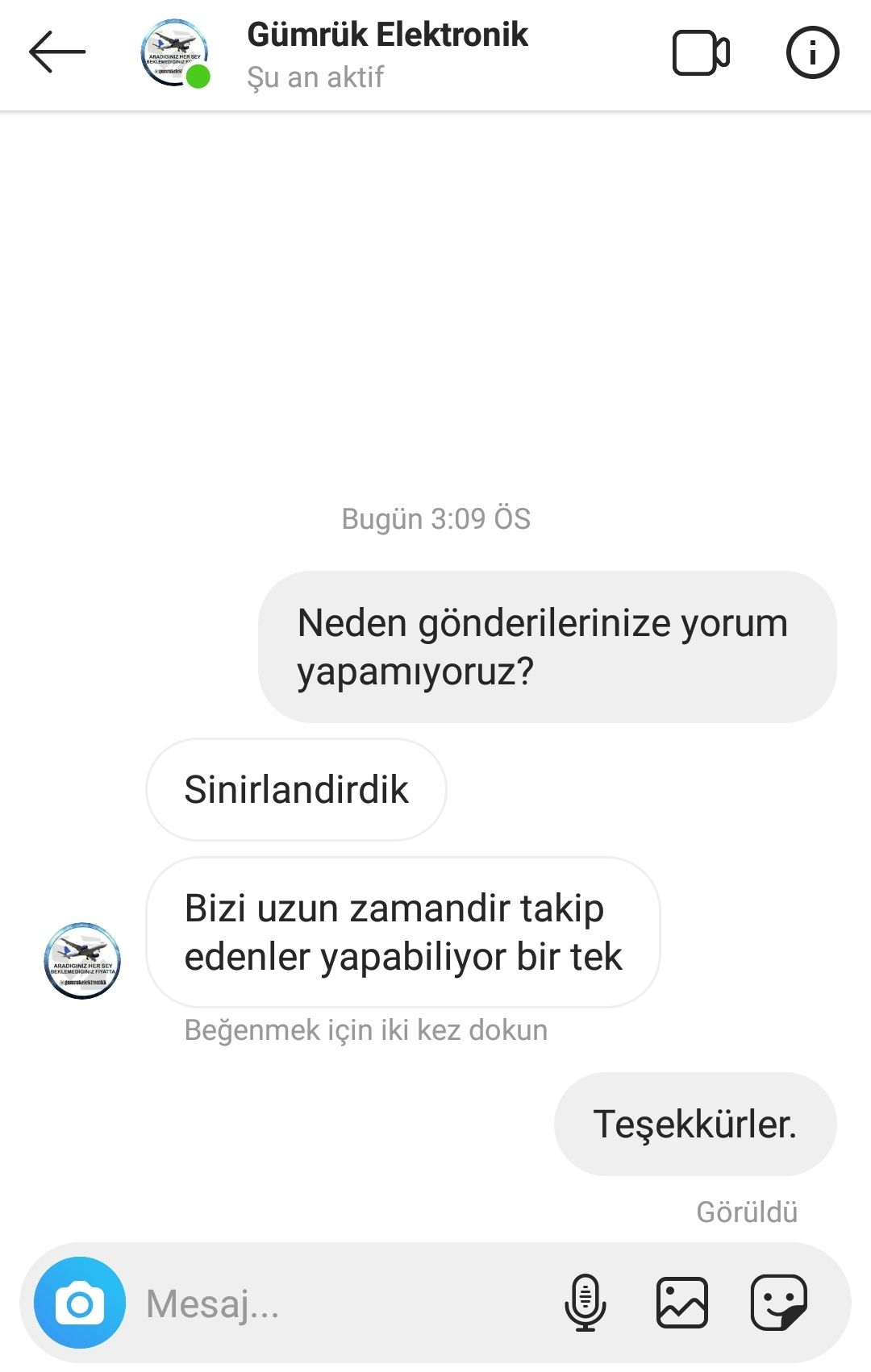Open the sticker picker
Image resolution: width=871 pixels, height=1372 pixels.
(x=778, y=1303)
